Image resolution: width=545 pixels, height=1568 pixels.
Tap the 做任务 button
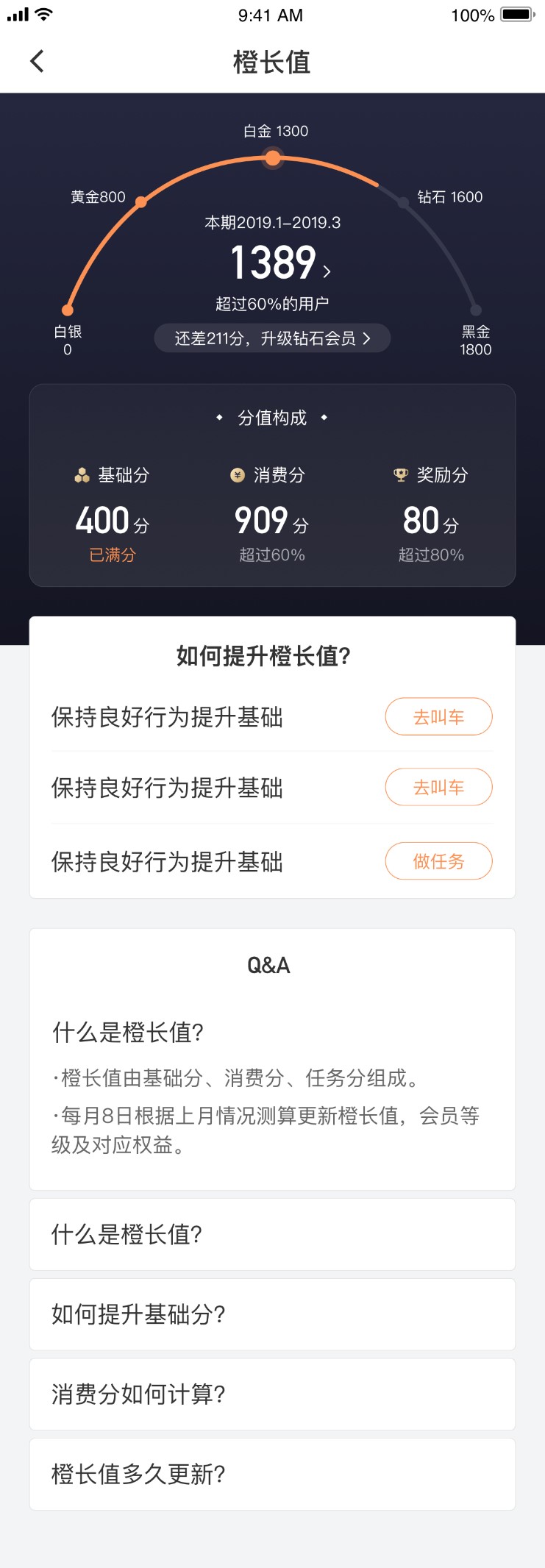click(x=438, y=861)
